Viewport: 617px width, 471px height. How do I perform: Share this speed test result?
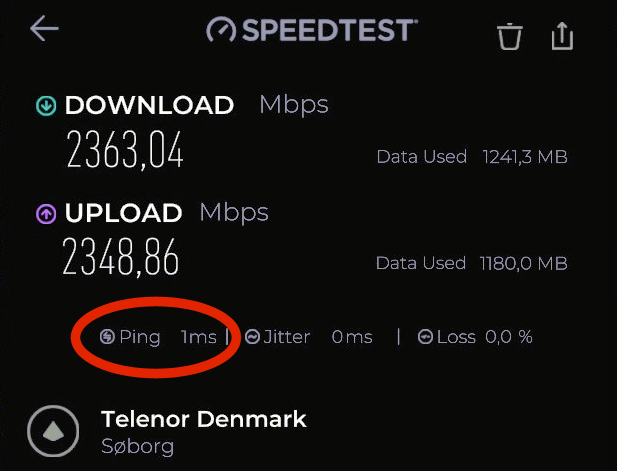tap(563, 35)
